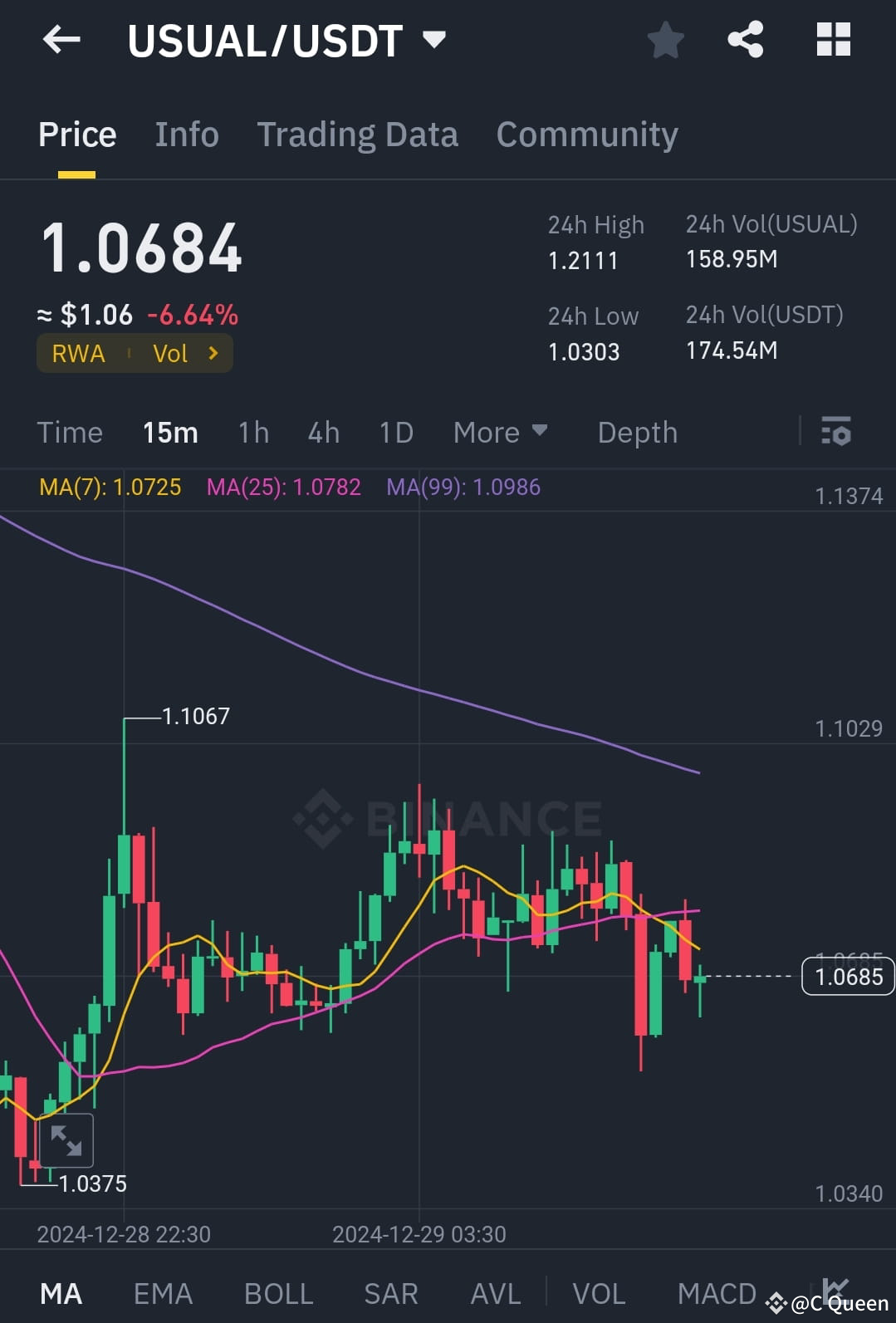Image resolution: width=896 pixels, height=1323 pixels.
Task: Favorite the USUAL/USDT pair with the star icon
Action: click(x=664, y=39)
